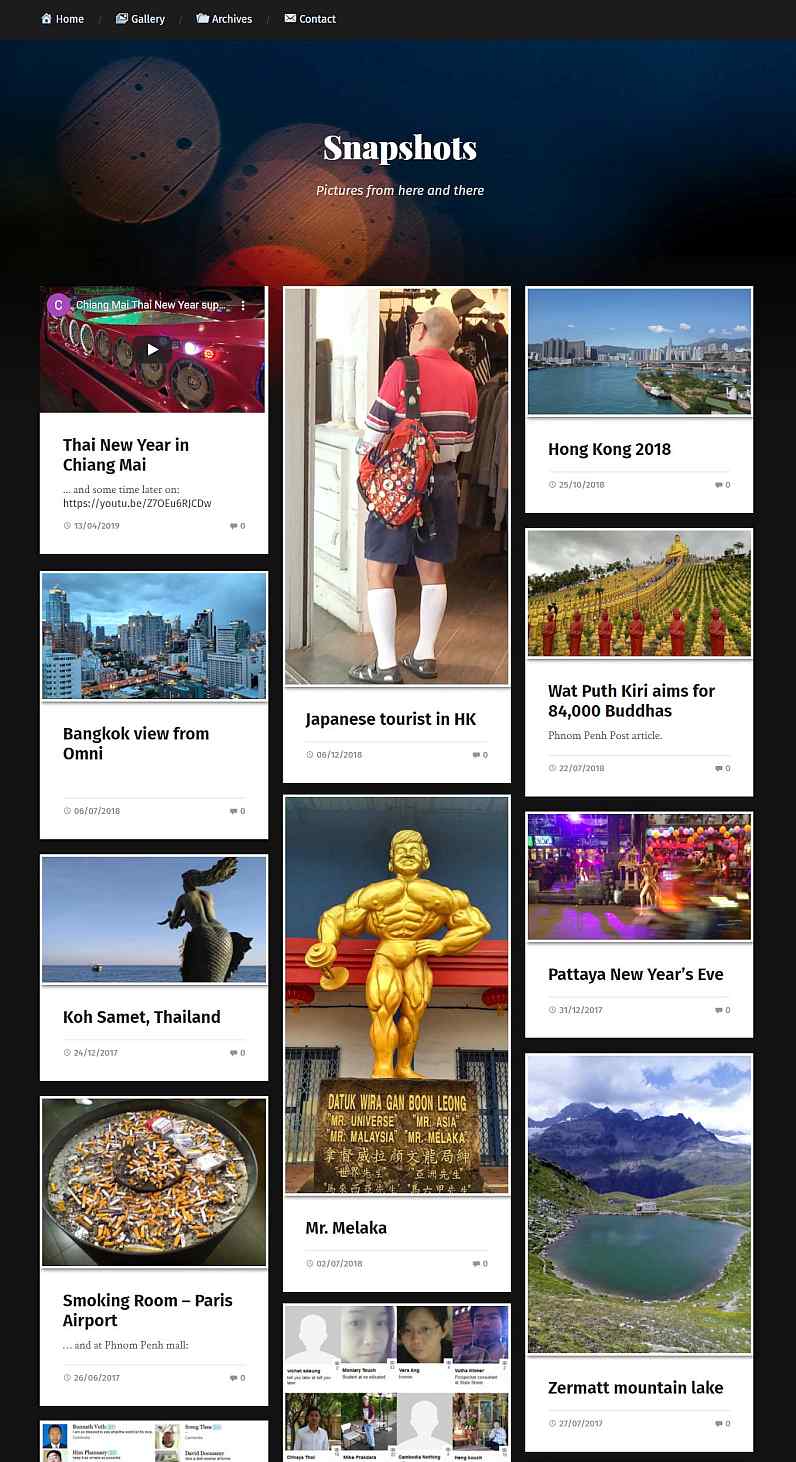Open the Mr. Melaka statue photo
Screen dimensions: 796x1462
tap(396, 994)
